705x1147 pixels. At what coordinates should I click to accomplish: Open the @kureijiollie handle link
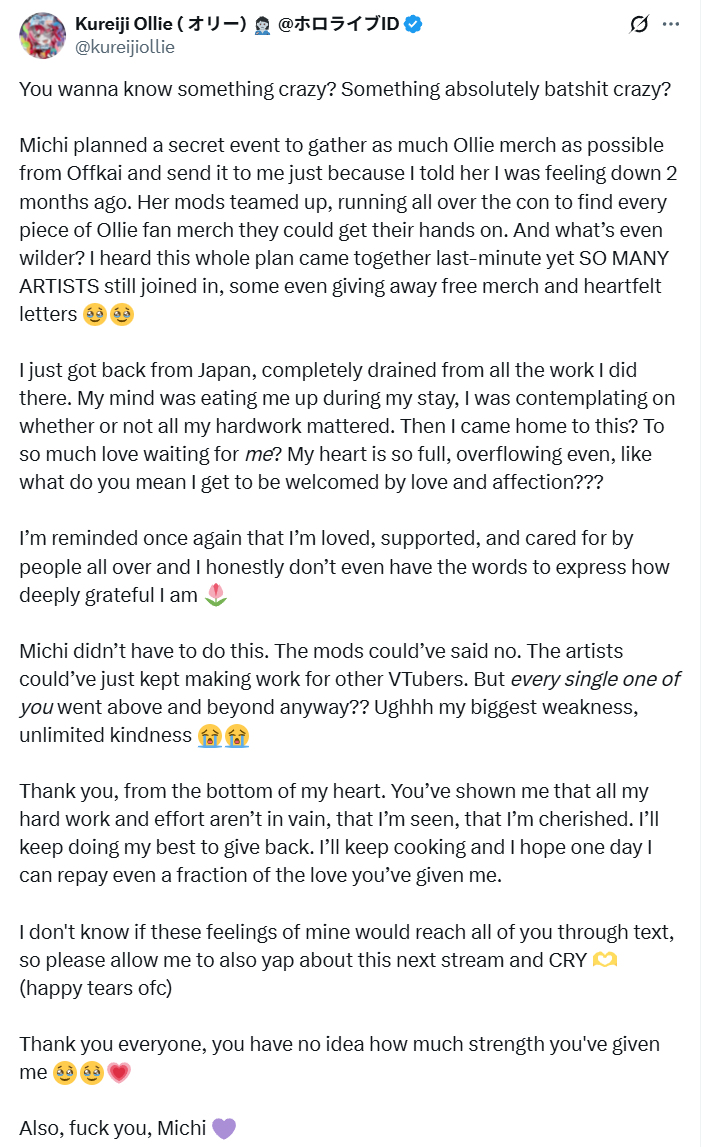tap(124, 47)
